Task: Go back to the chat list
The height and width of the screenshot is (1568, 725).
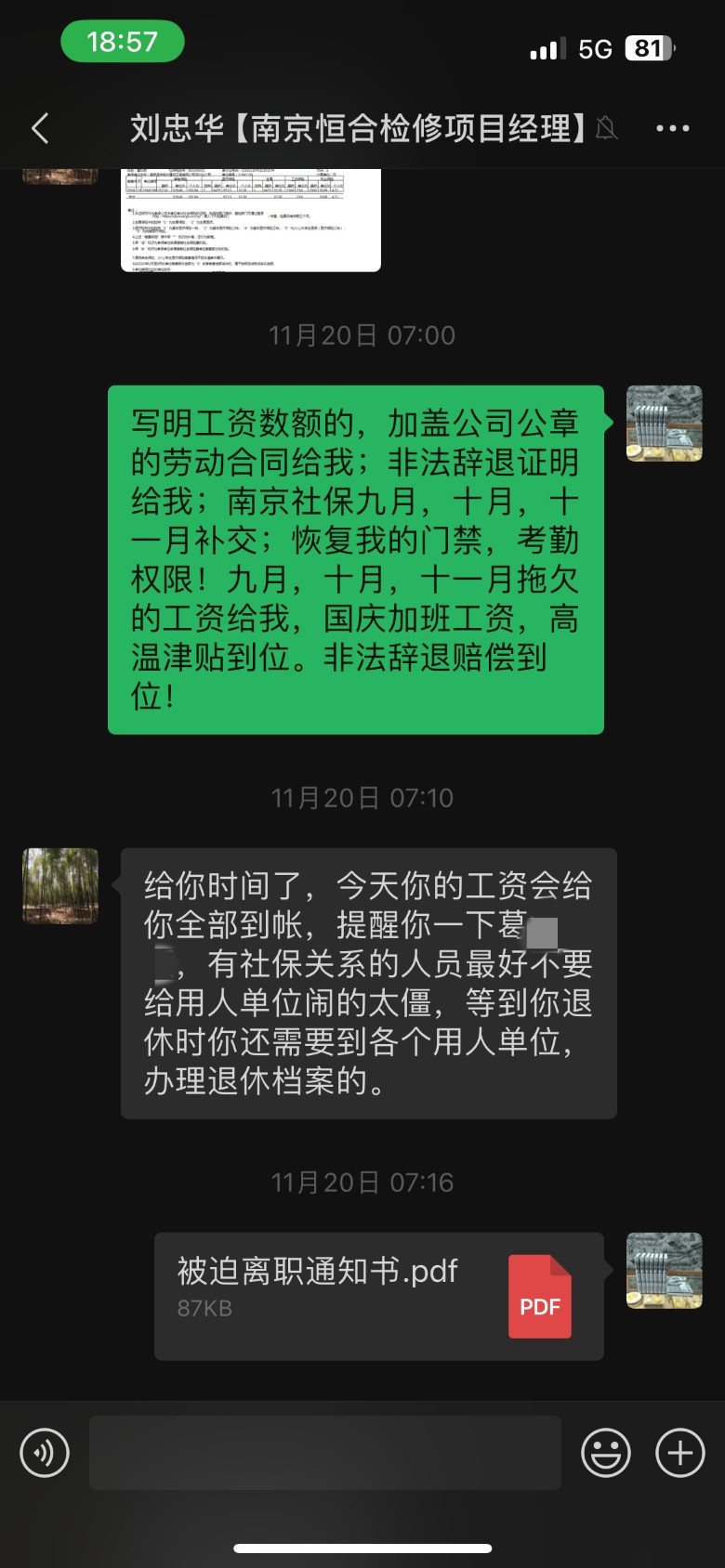Action: tap(40, 128)
